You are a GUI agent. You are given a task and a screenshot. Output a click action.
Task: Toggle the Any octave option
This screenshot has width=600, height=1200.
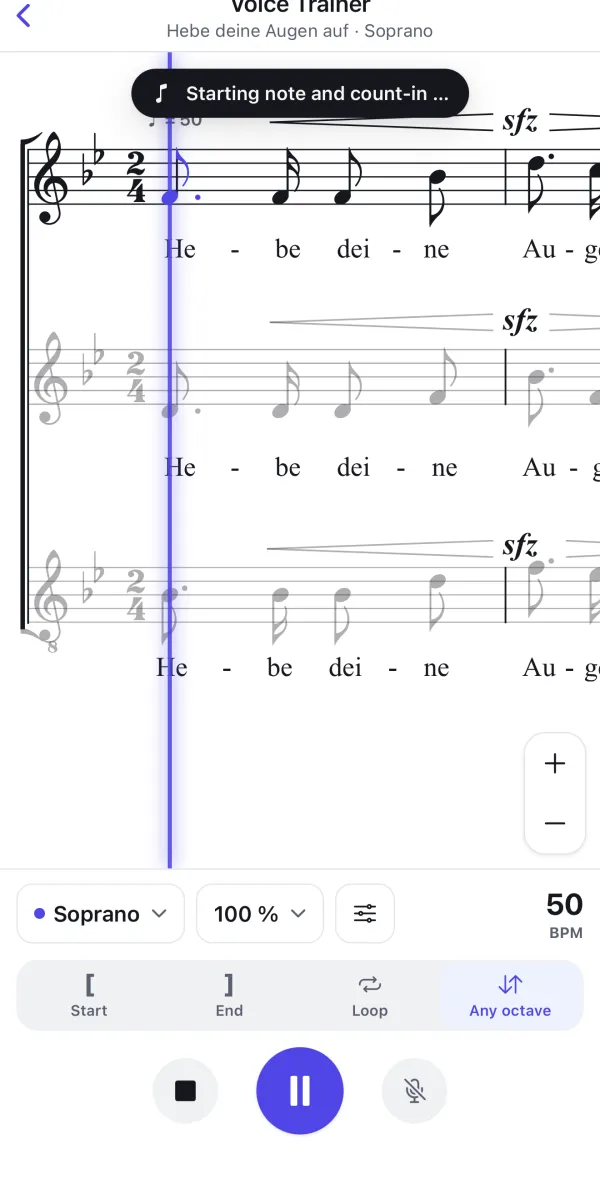[510, 995]
